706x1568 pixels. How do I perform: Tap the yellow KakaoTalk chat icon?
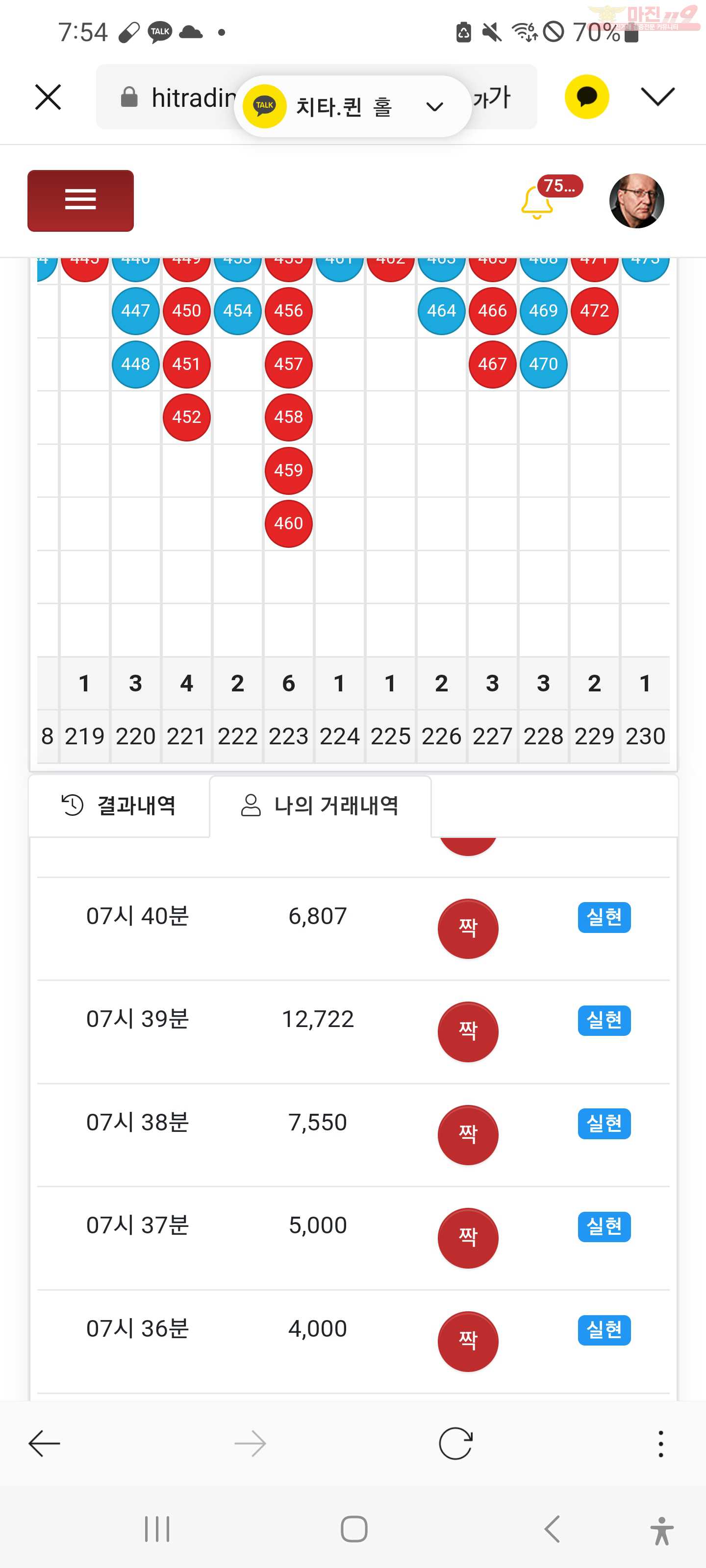click(x=586, y=97)
